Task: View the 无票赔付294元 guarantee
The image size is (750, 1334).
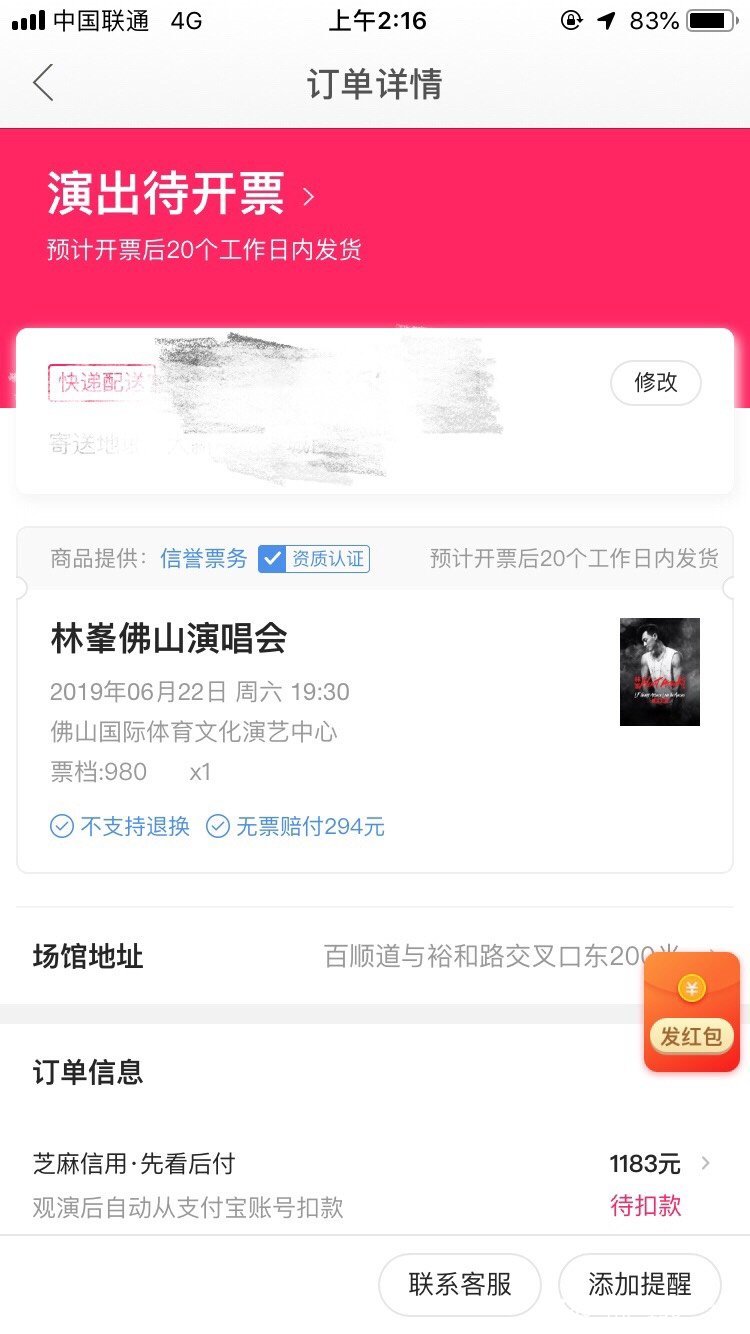Action: 296,827
